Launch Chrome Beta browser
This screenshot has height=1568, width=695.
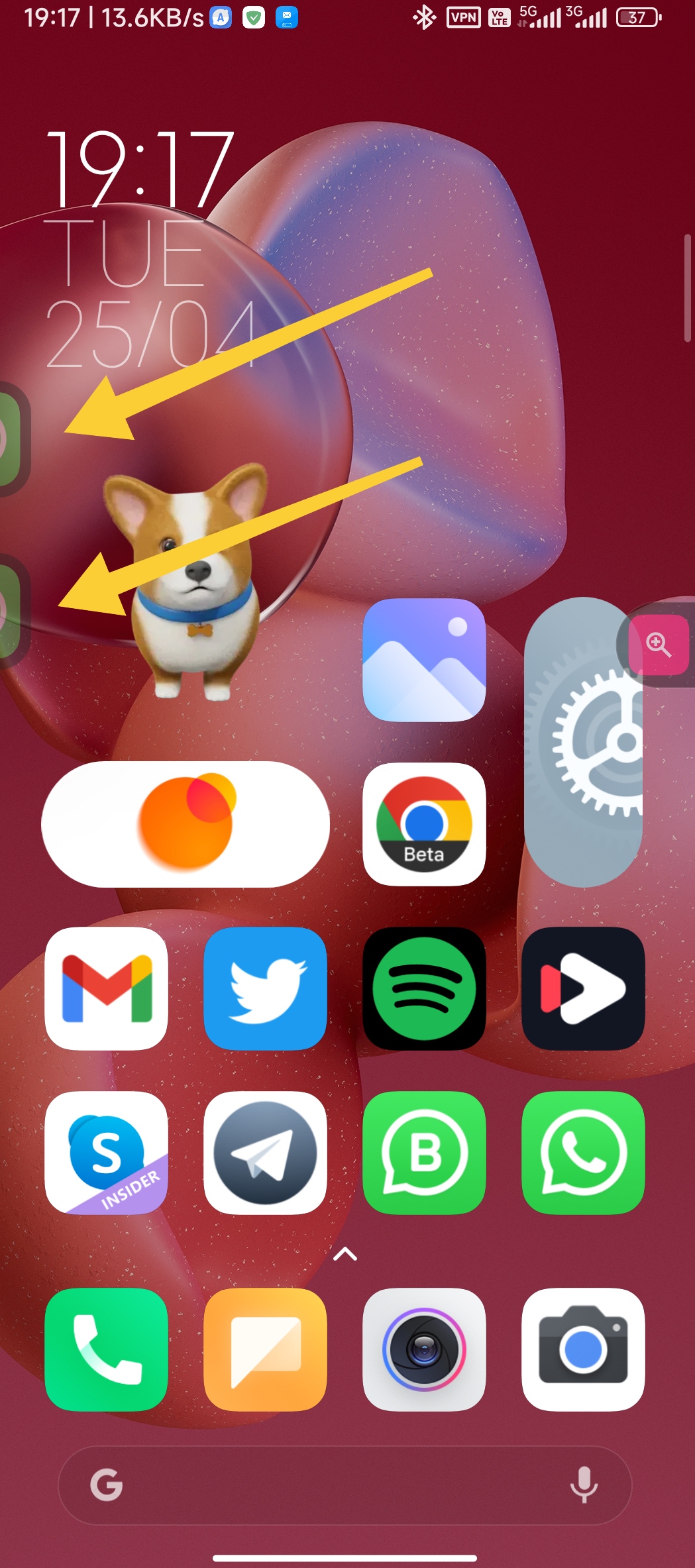point(424,824)
